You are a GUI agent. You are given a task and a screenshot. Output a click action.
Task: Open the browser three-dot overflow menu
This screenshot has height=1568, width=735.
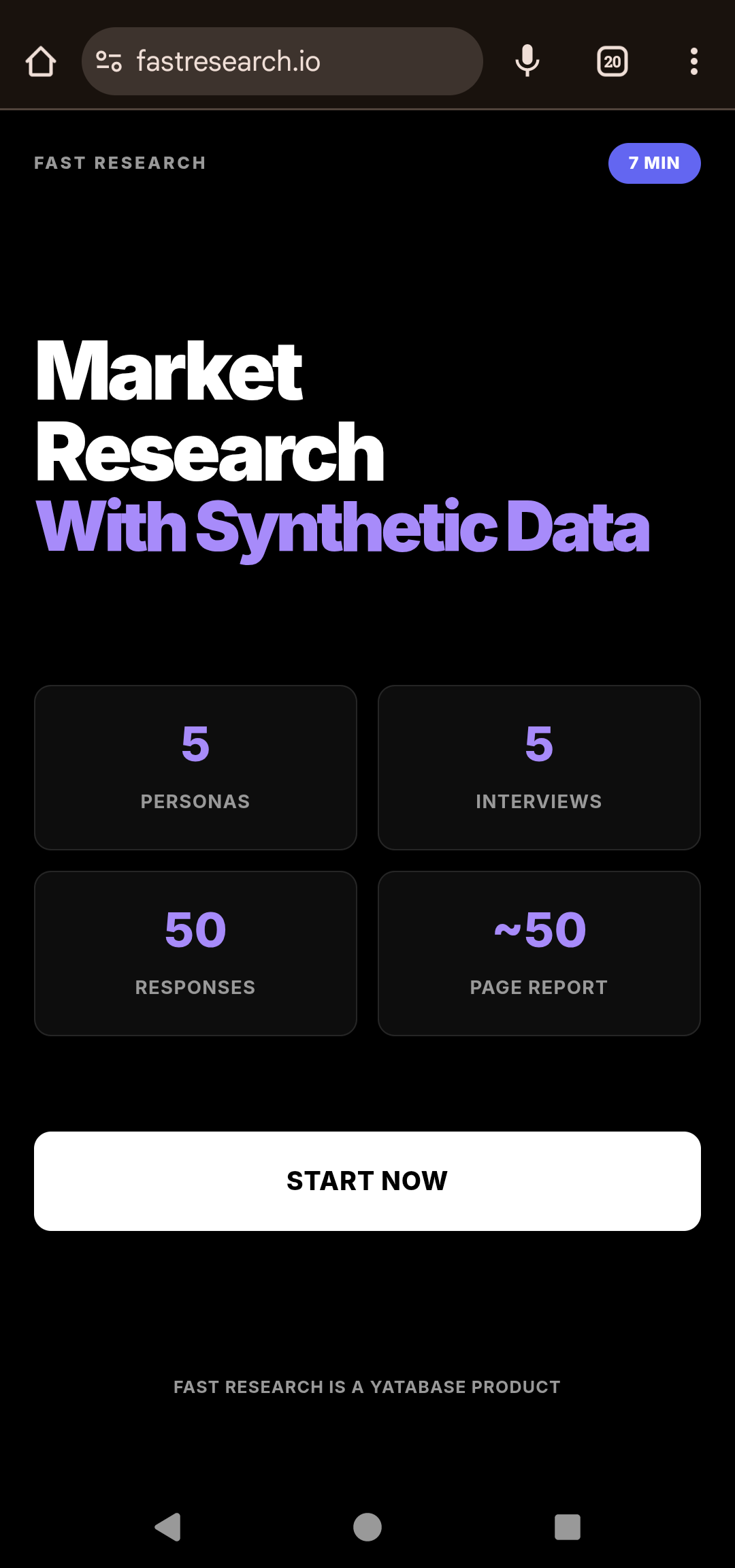[694, 61]
